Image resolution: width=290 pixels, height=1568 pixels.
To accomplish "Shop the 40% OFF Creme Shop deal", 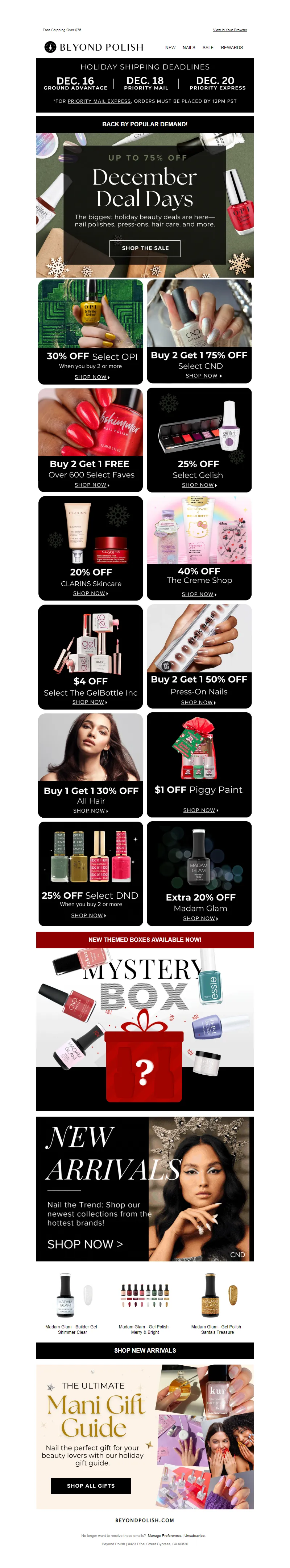I will click(199, 594).
